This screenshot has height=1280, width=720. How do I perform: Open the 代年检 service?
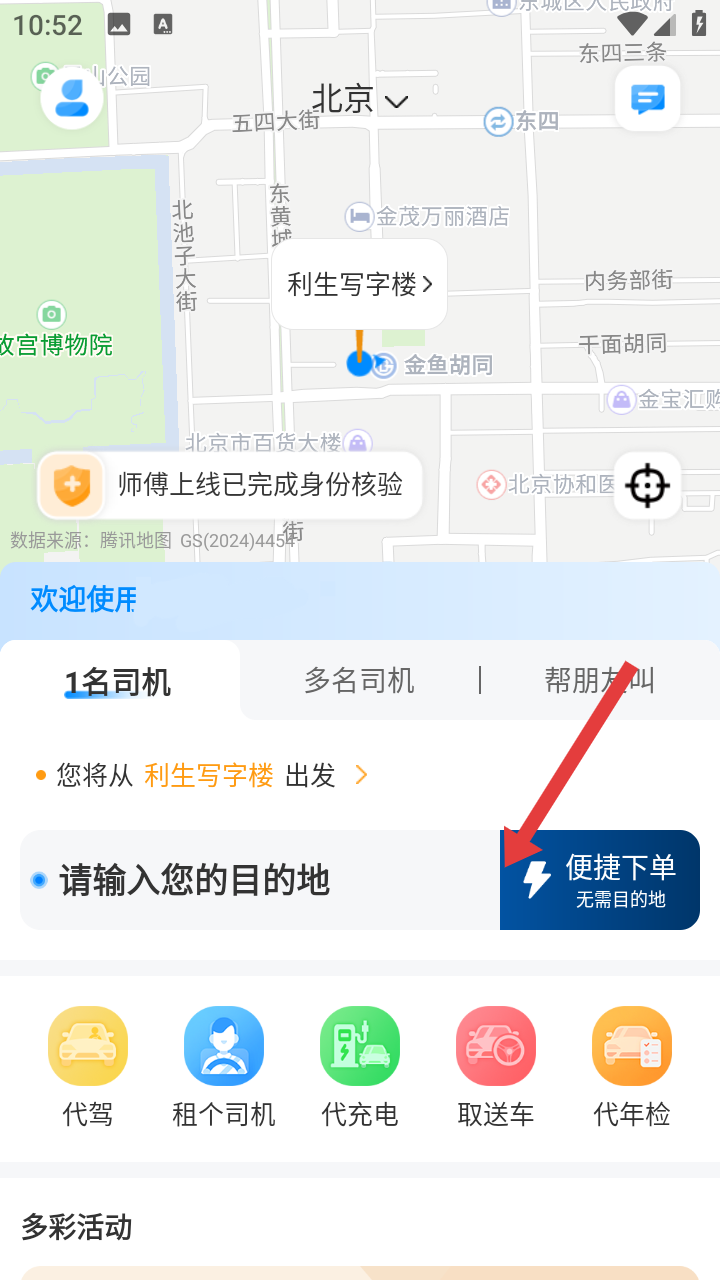click(x=632, y=1067)
